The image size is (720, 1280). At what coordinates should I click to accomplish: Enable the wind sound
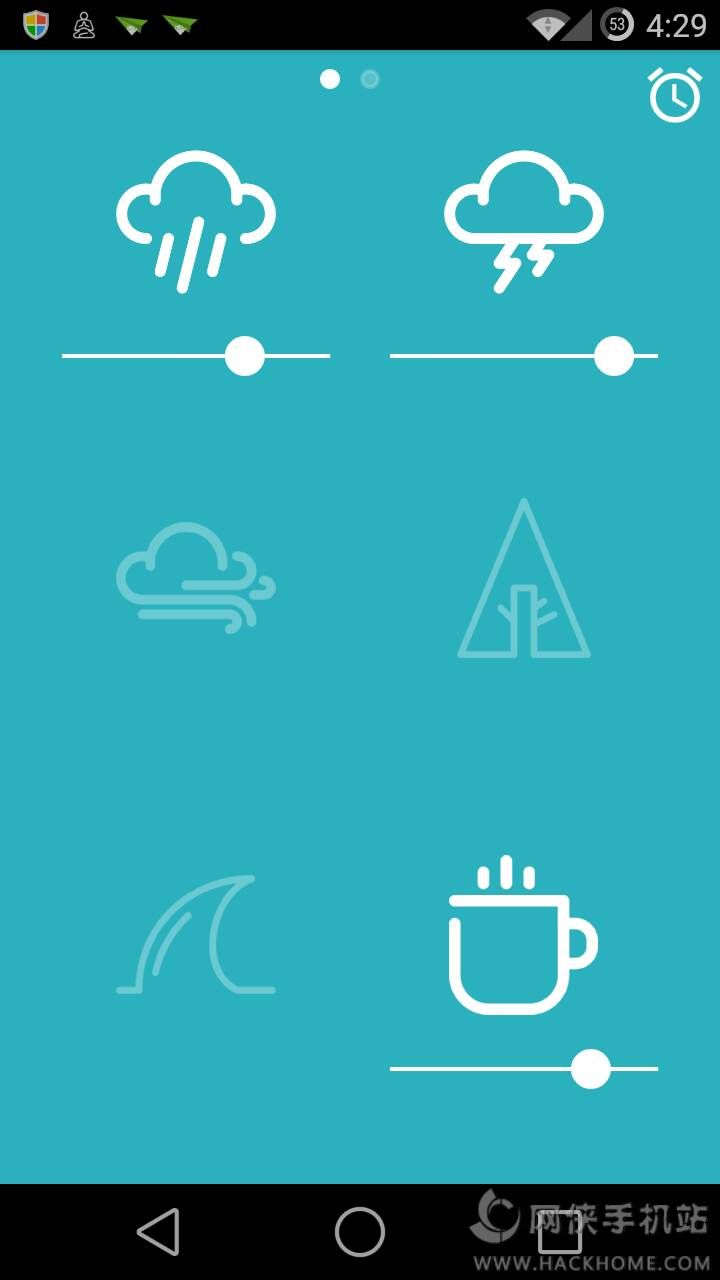click(196, 578)
